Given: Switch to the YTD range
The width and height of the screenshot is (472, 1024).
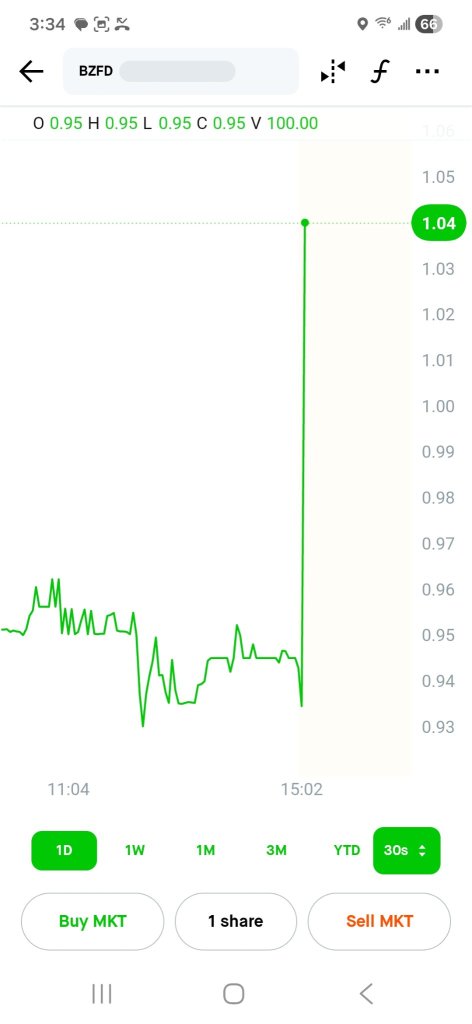Looking at the screenshot, I should pyautogui.click(x=347, y=850).
